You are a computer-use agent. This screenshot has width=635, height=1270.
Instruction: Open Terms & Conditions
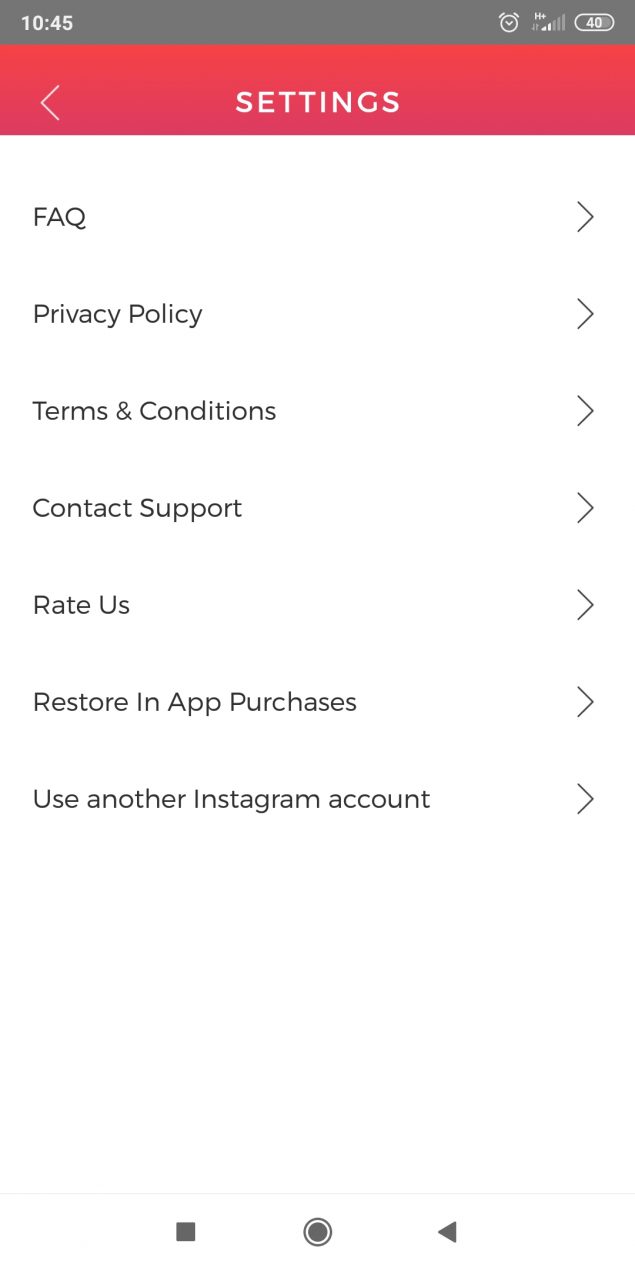click(317, 411)
